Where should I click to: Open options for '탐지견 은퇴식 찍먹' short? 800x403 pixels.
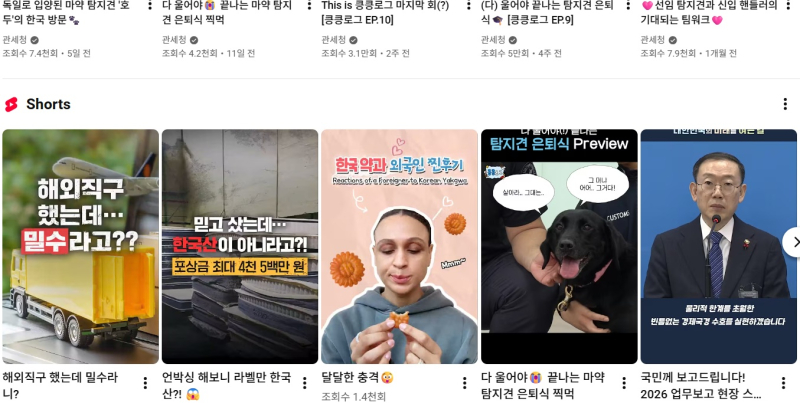pyautogui.click(x=624, y=383)
